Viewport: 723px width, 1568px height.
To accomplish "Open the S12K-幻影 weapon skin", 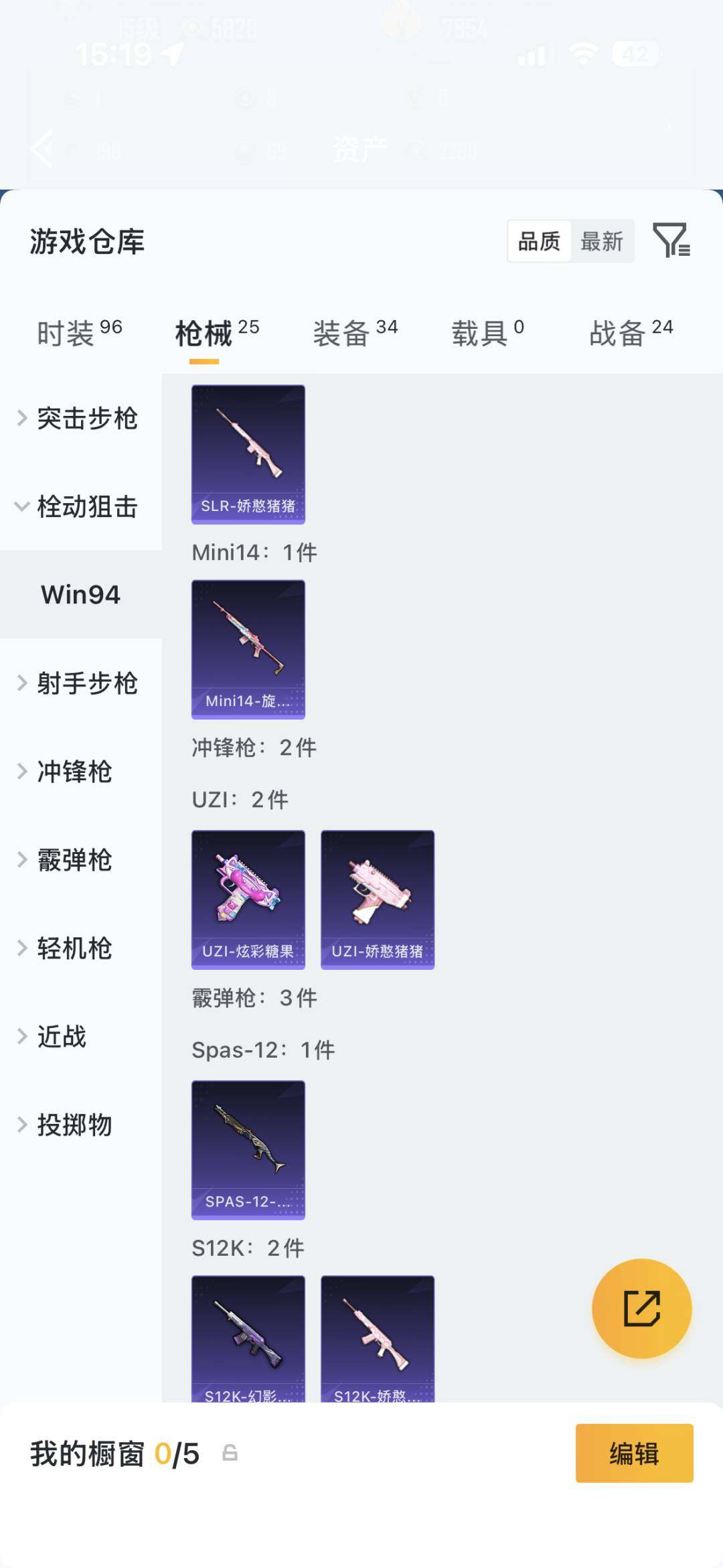I will point(248,1340).
